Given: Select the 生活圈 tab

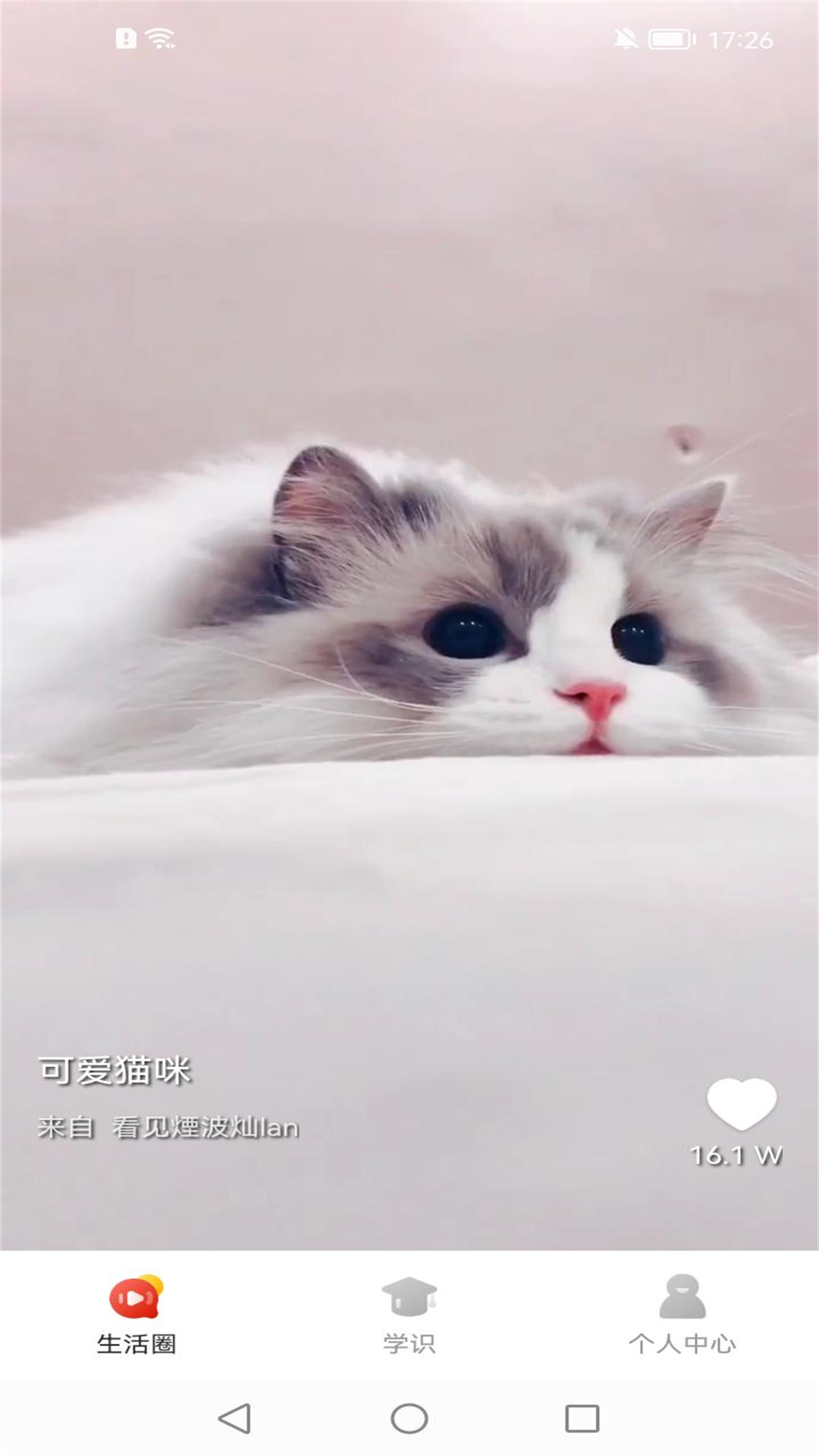Looking at the screenshot, I should tap(136, 1315).
